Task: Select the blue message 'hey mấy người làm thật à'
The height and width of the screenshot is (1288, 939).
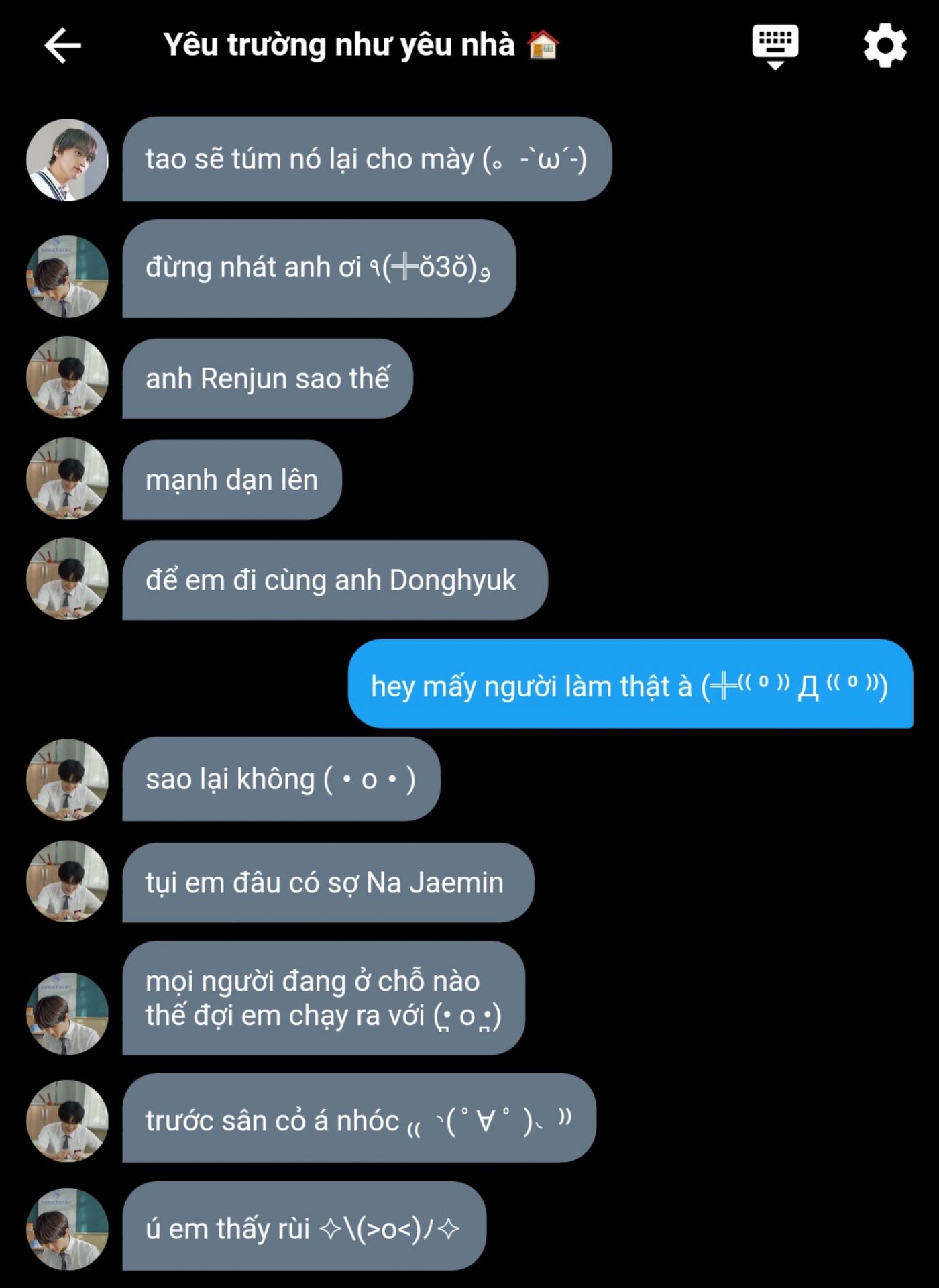Action: point(629,684)
